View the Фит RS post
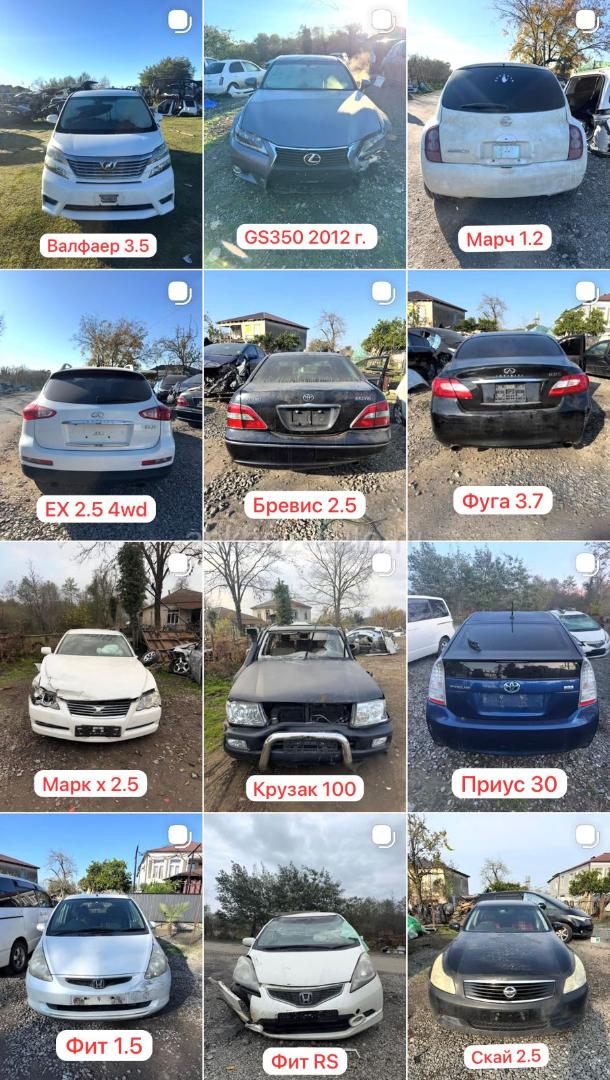Screen dimensions: 610x1080 (305, 945)
